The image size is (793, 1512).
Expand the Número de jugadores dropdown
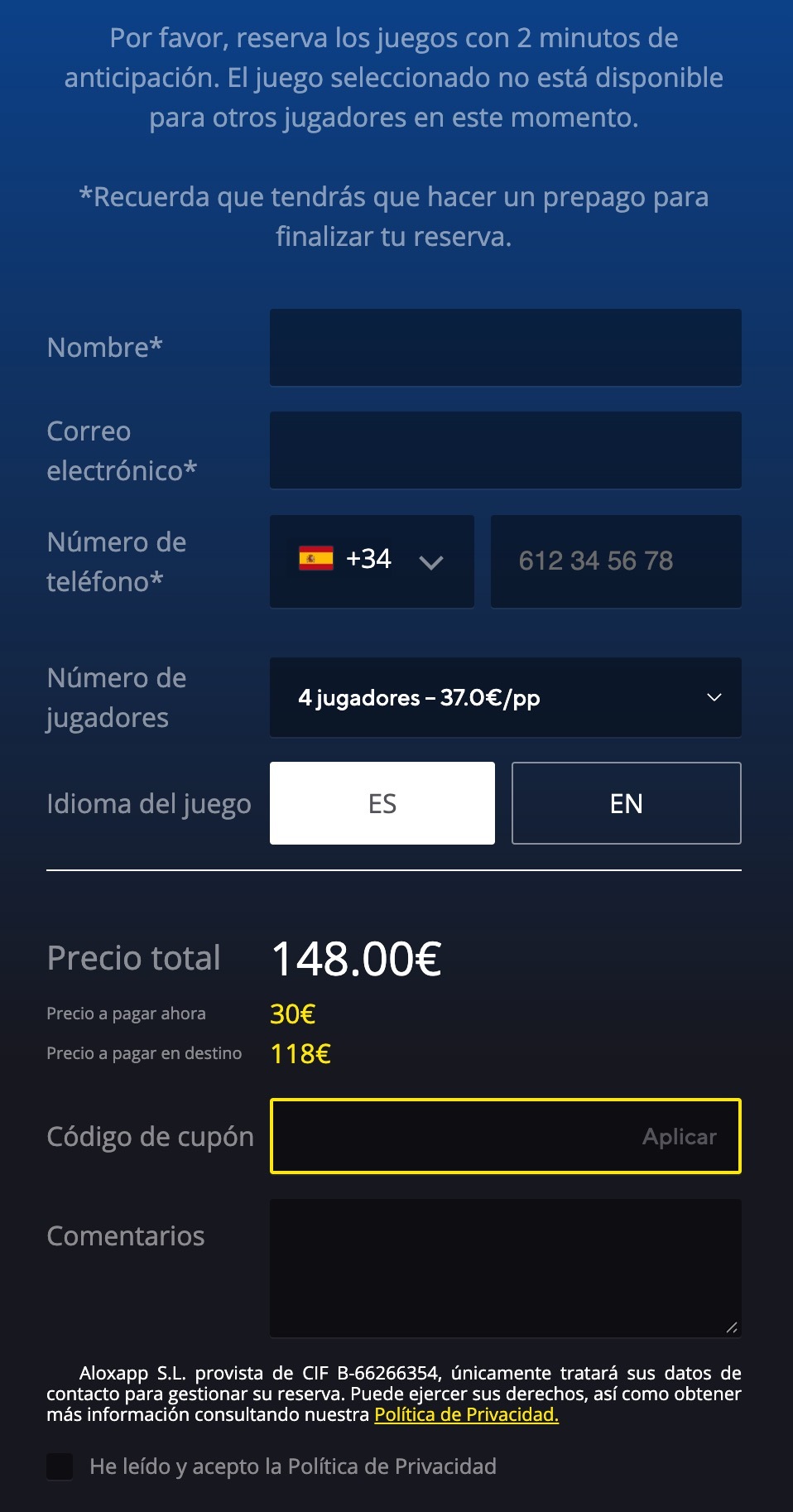pos(505,697)
